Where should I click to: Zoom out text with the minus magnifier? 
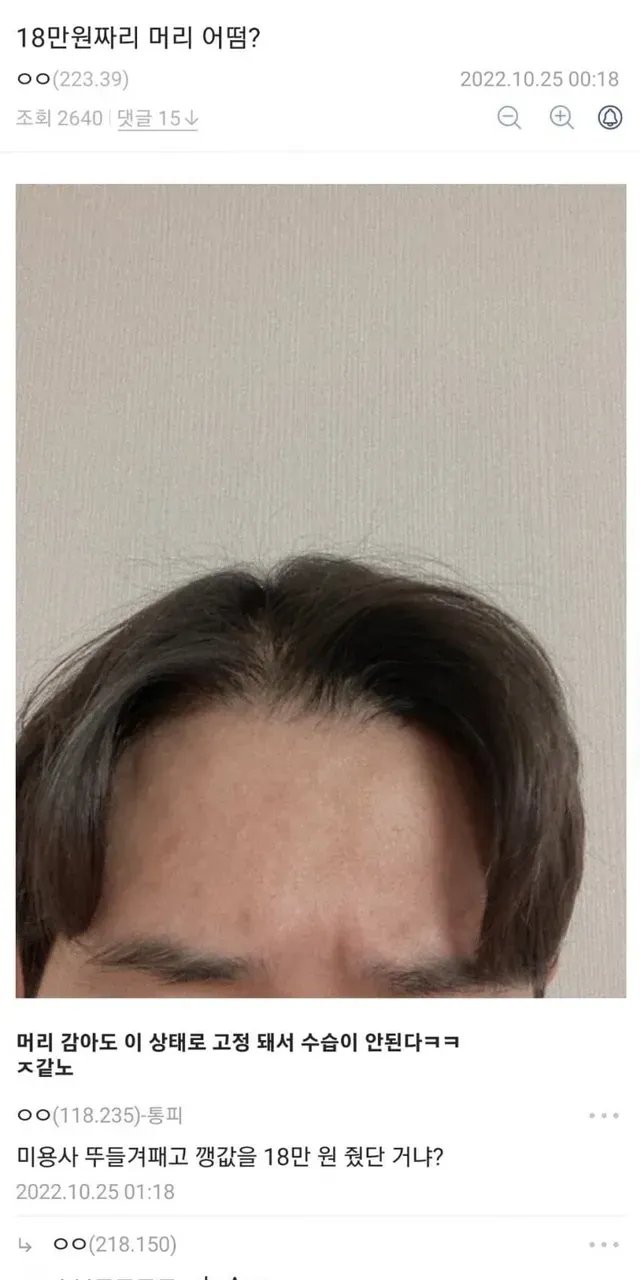(x=510, y=117)
